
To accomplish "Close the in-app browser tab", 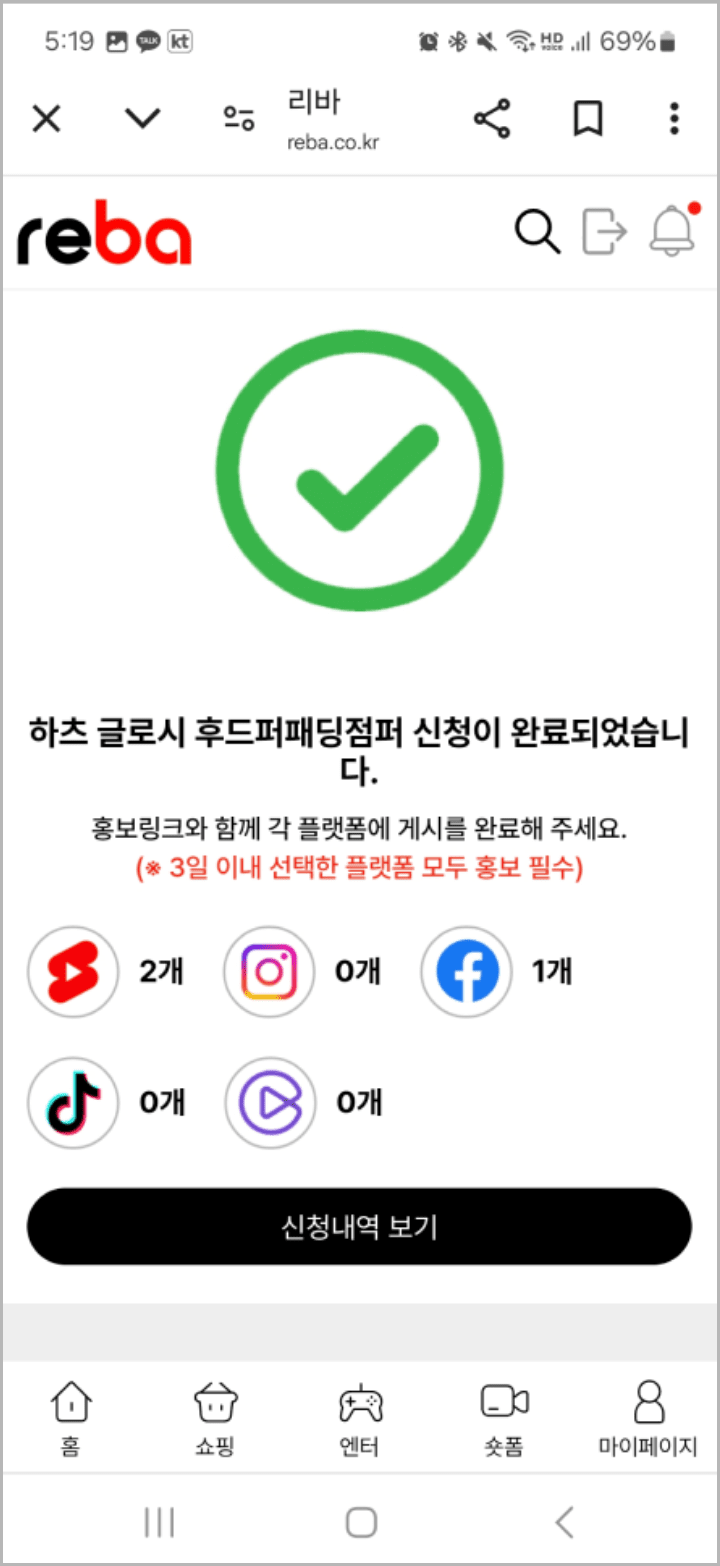I will [x=46, y=120].
